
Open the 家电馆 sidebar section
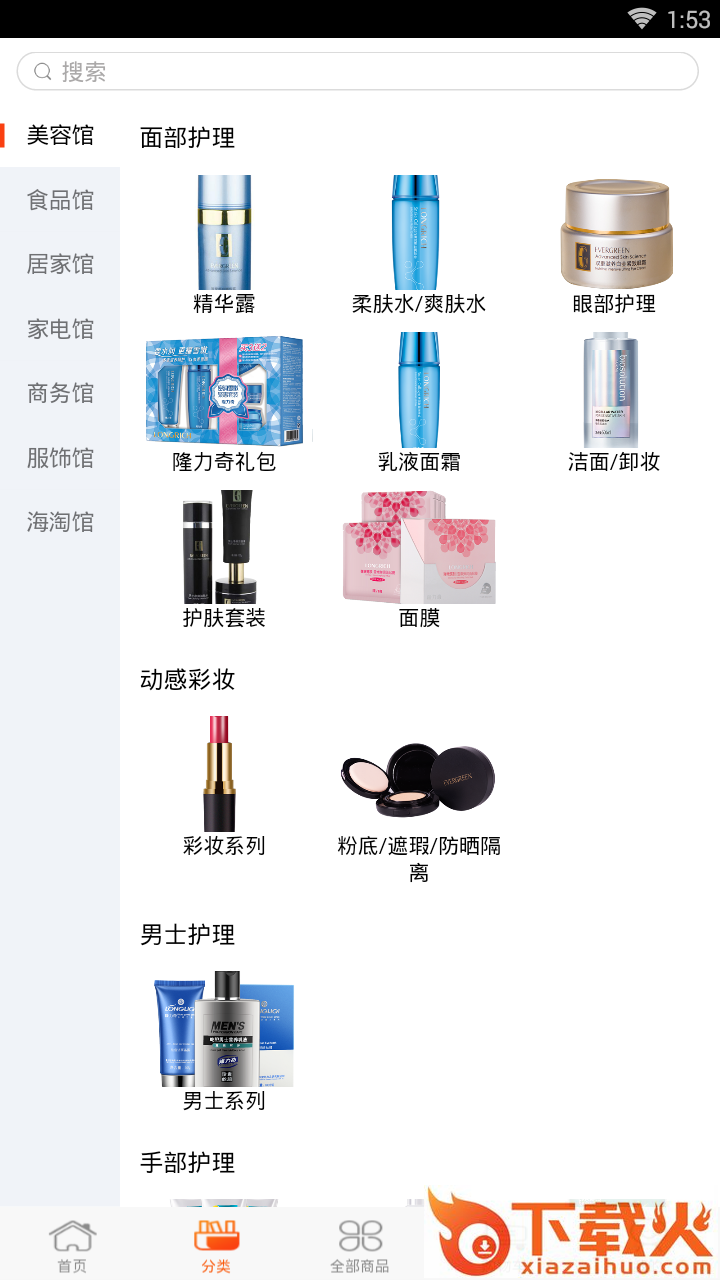click(x=61, y=329)
